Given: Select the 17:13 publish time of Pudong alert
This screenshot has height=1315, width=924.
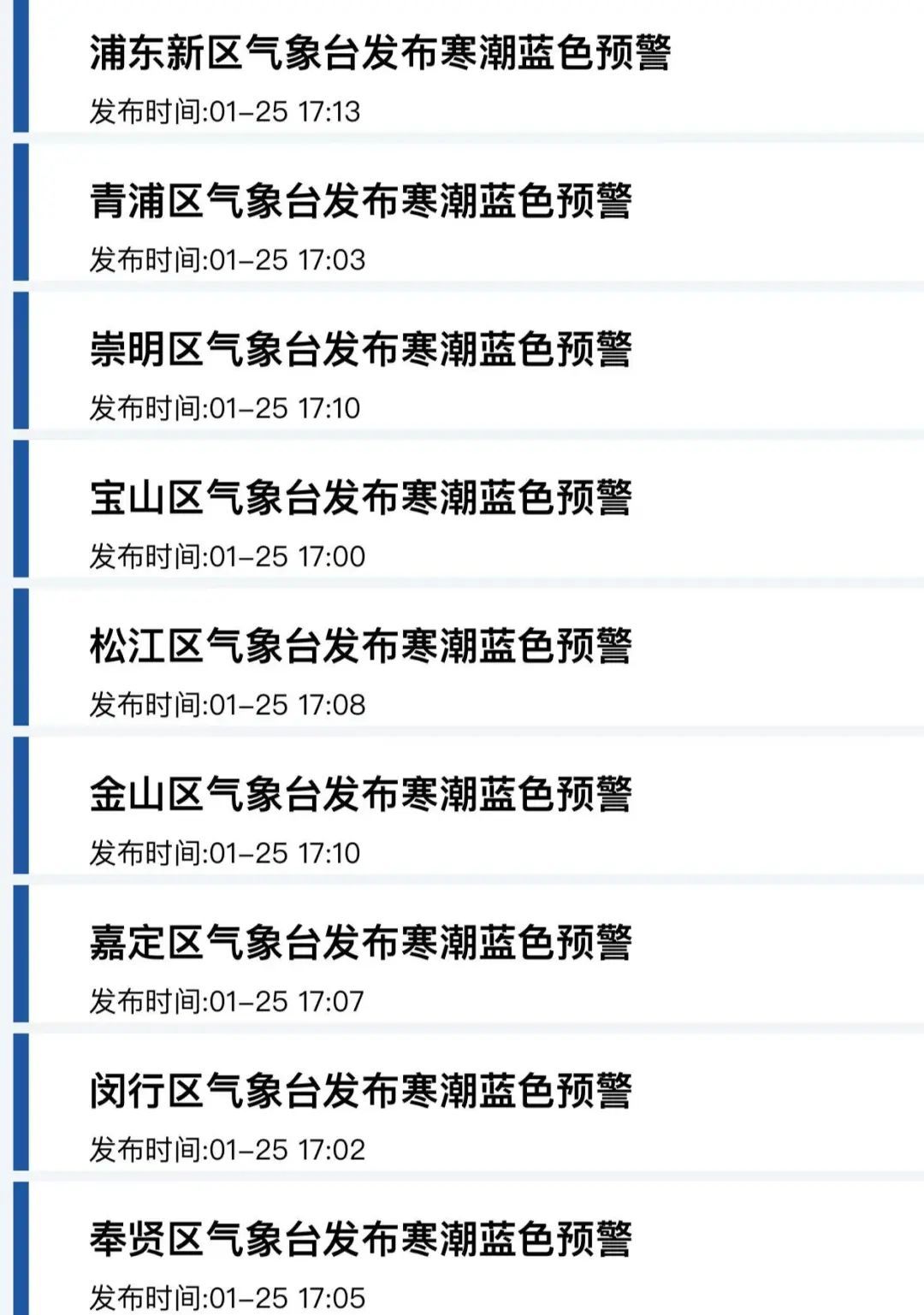Looking at the screenshot, I should [x=227, y=110].
